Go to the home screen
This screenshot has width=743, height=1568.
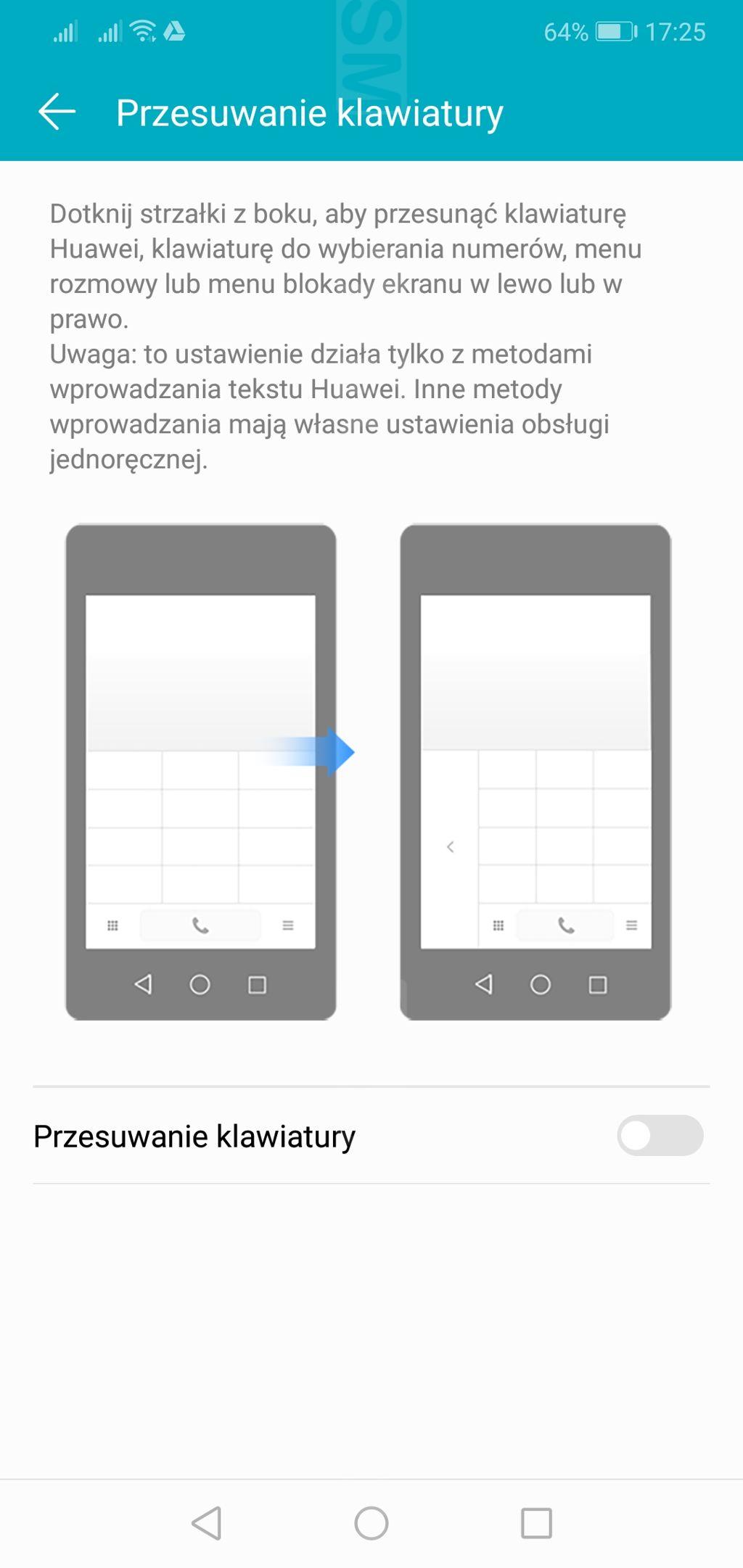pyautogui.click(x=371, y=1522)
